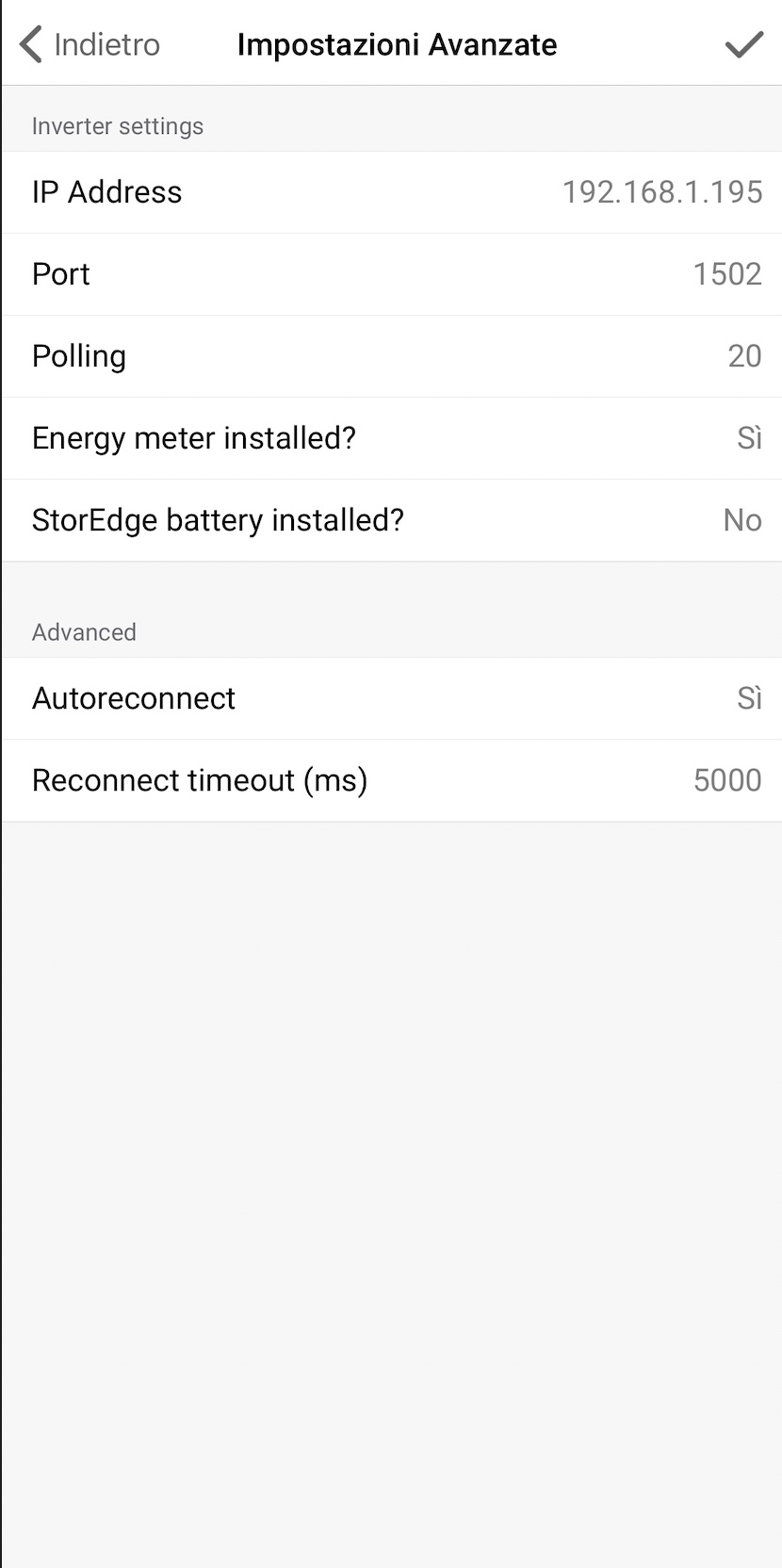Change the Energy meter installed option
This screenshot has height=1568, width=782.
(391, 438)
